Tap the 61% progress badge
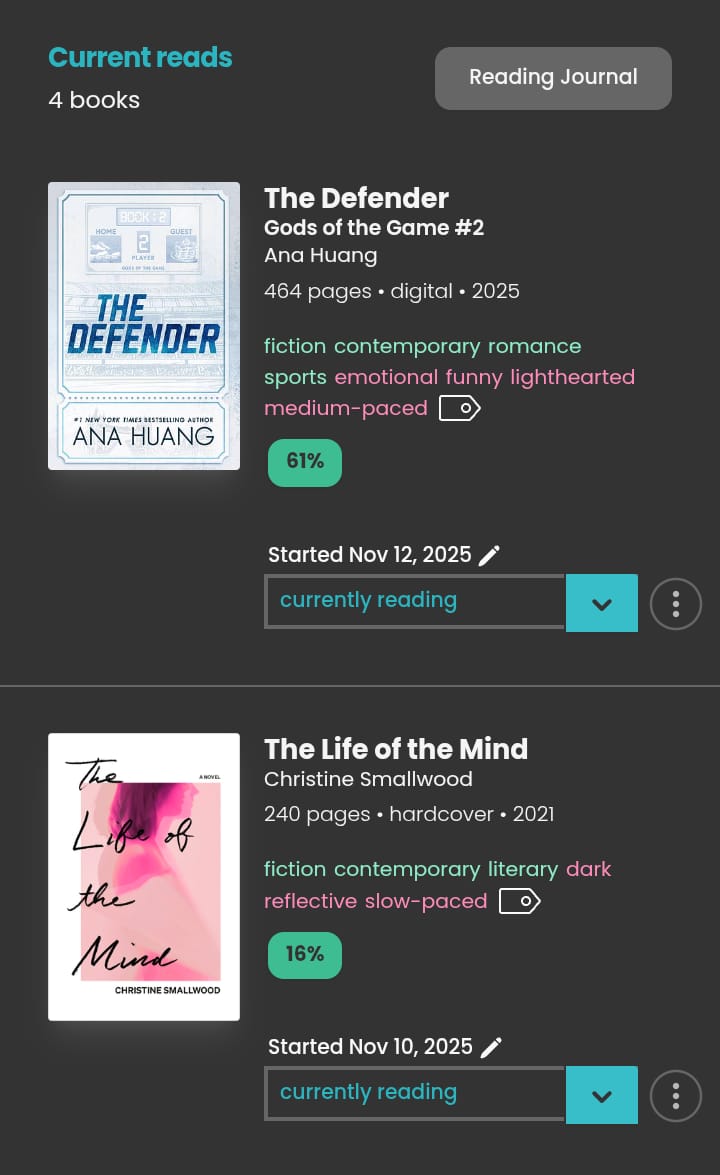 (x=305, y=462)
